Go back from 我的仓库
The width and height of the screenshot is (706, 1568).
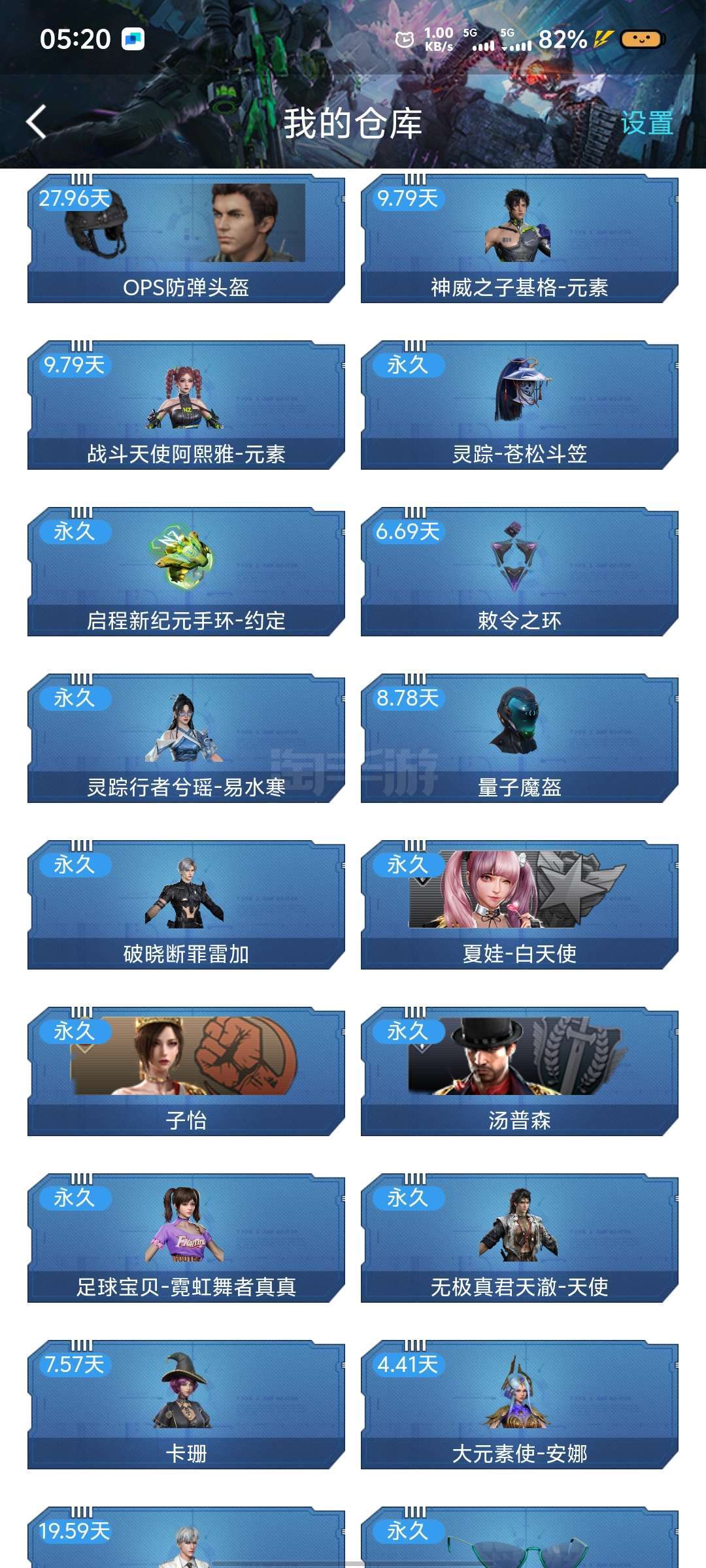(37, 122)
